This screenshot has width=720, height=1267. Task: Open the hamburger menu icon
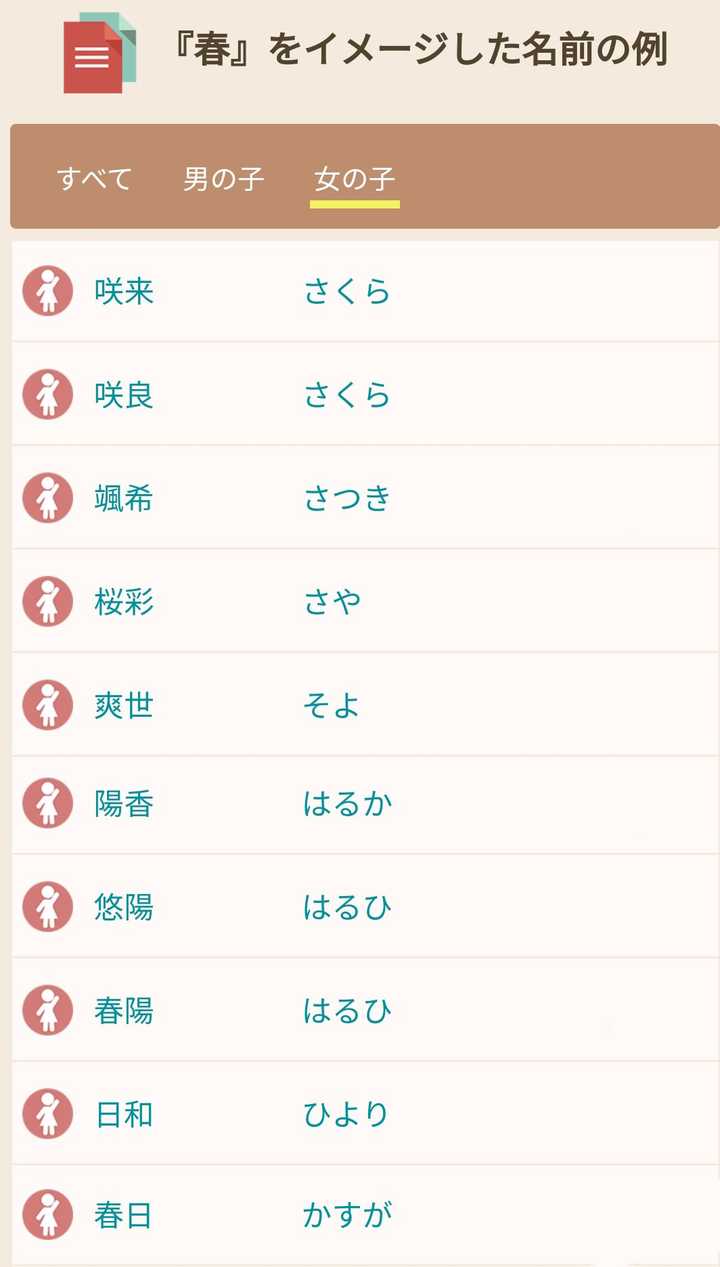(x=91, y=56)
